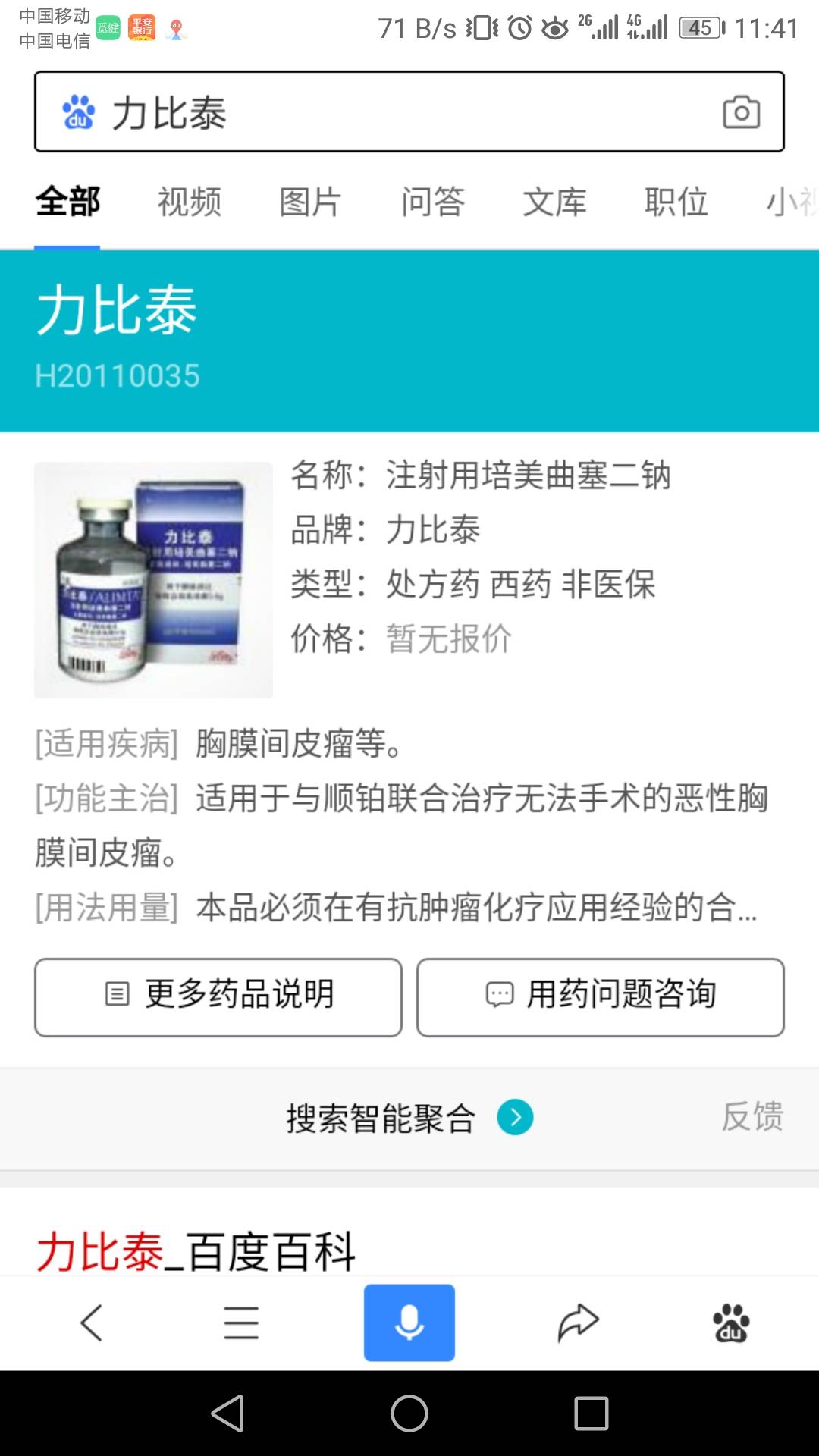Open the 力比泰_百度百科 result
This screenshot has height=1456, width=819.
pyautogui.click(x=196, y=1250)
